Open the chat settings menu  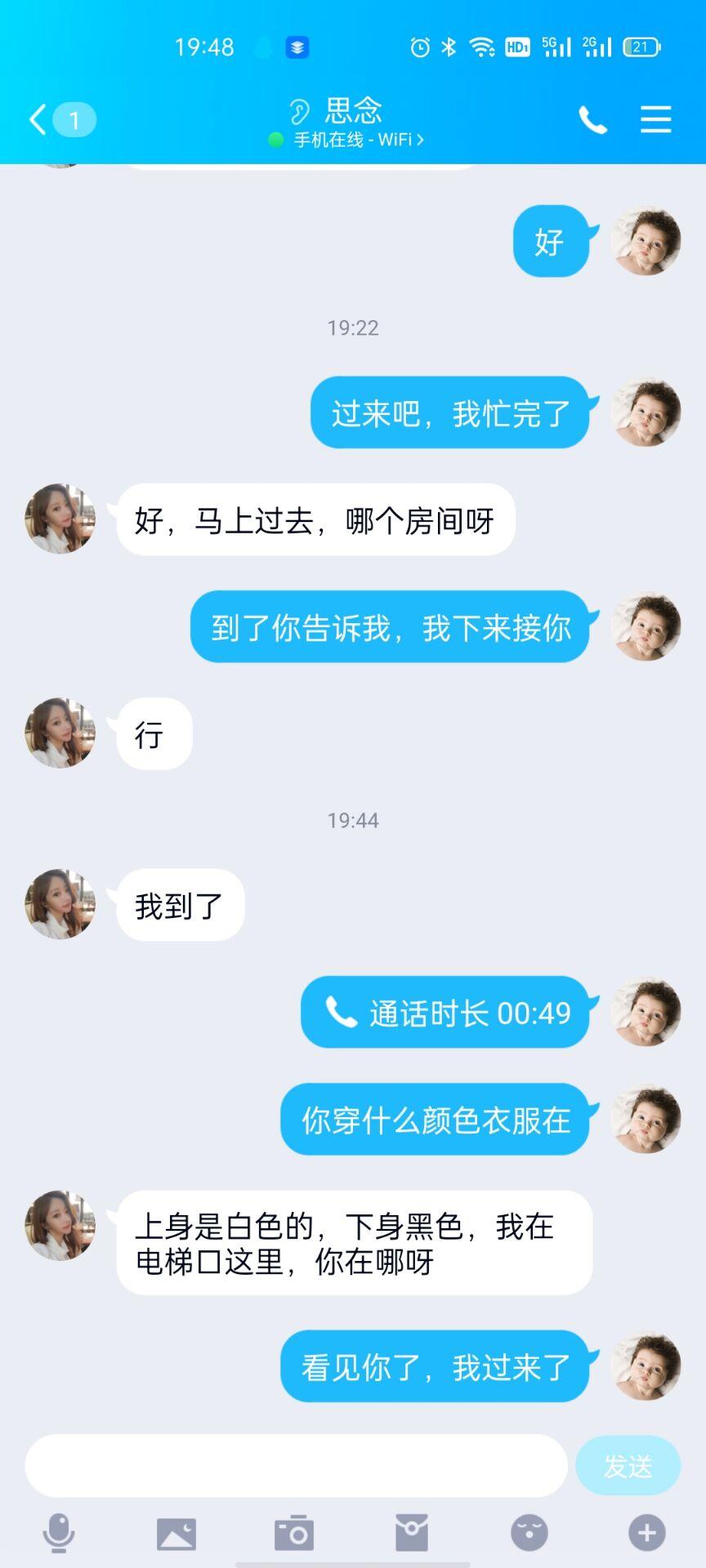[x=655, y=120]
